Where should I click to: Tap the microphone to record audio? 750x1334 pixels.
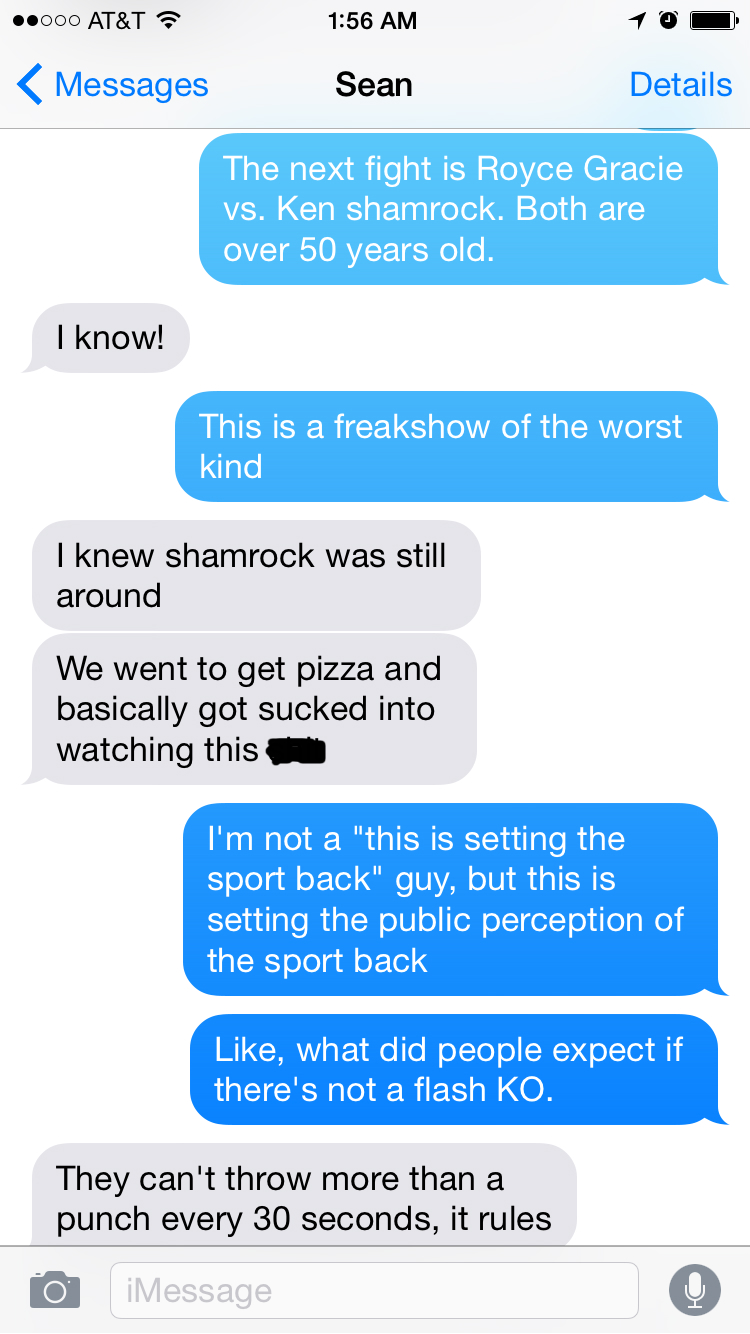694,1290
